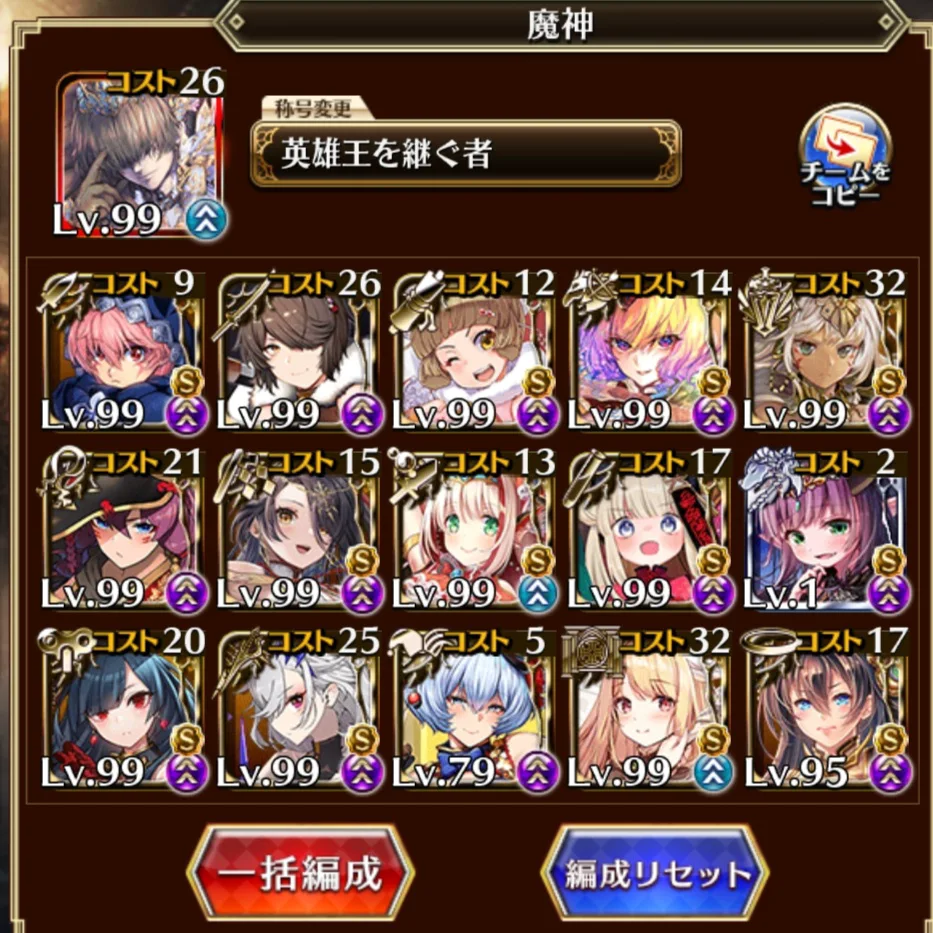Open the 称号変更 title field
This screenshot has width=933, height=933.
pyautogui.click(x=465, y=153)
